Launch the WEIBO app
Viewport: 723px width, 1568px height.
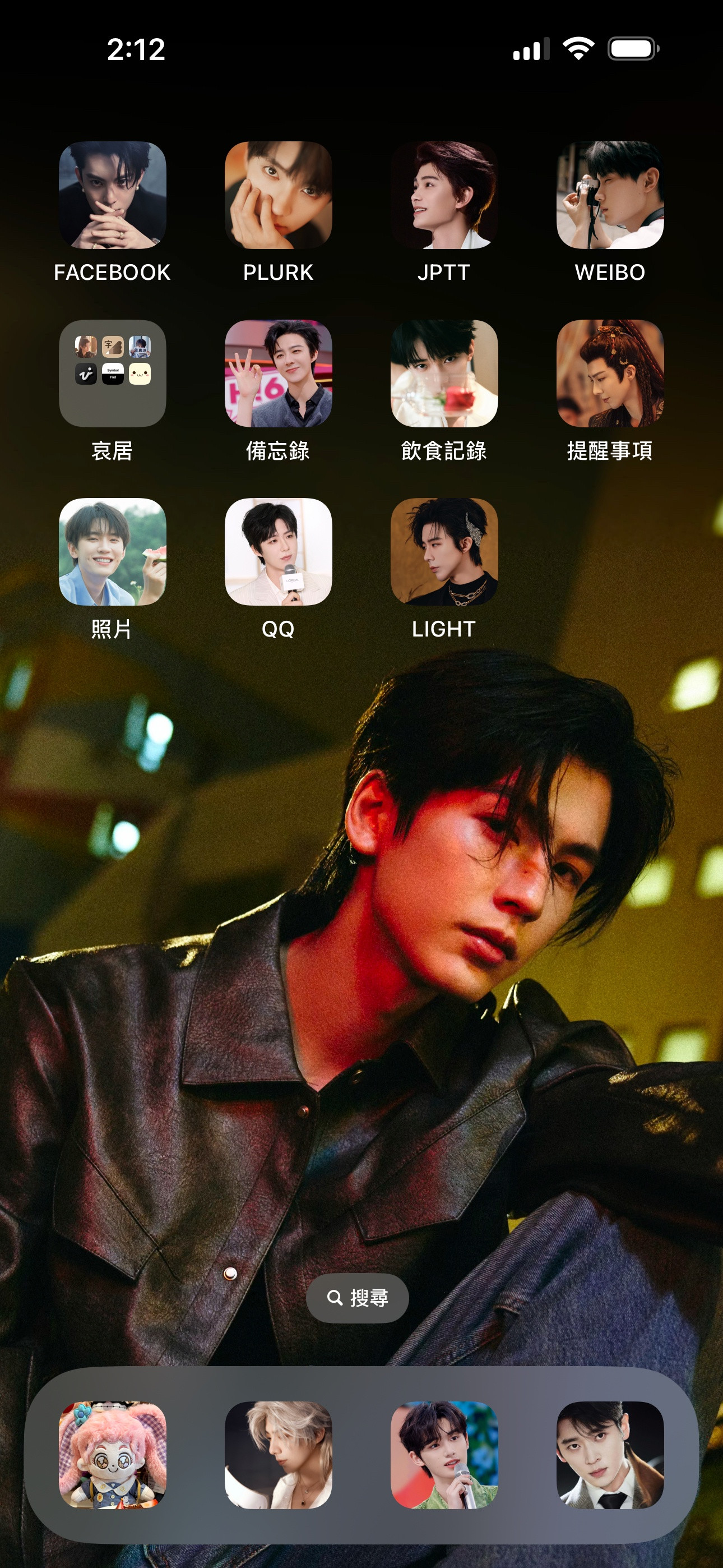tap(610, 195)
